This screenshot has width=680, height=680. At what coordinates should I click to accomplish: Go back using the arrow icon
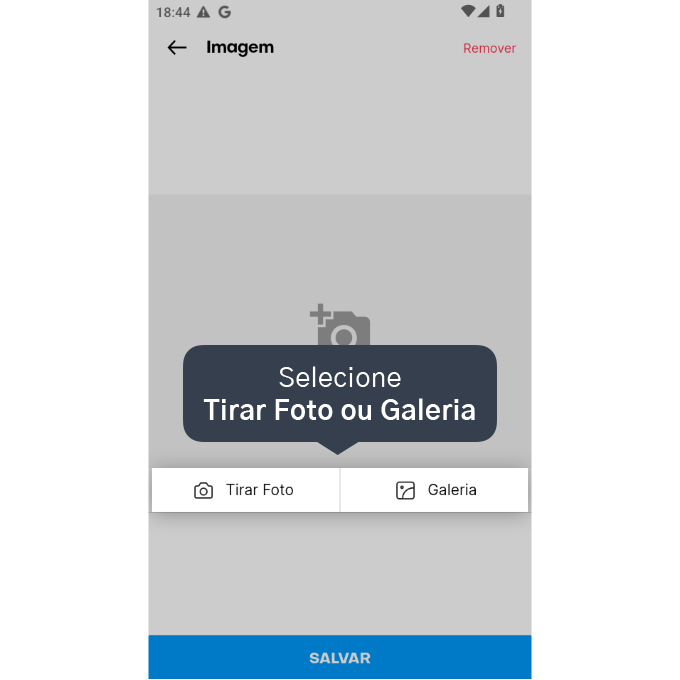pos(177,48)
